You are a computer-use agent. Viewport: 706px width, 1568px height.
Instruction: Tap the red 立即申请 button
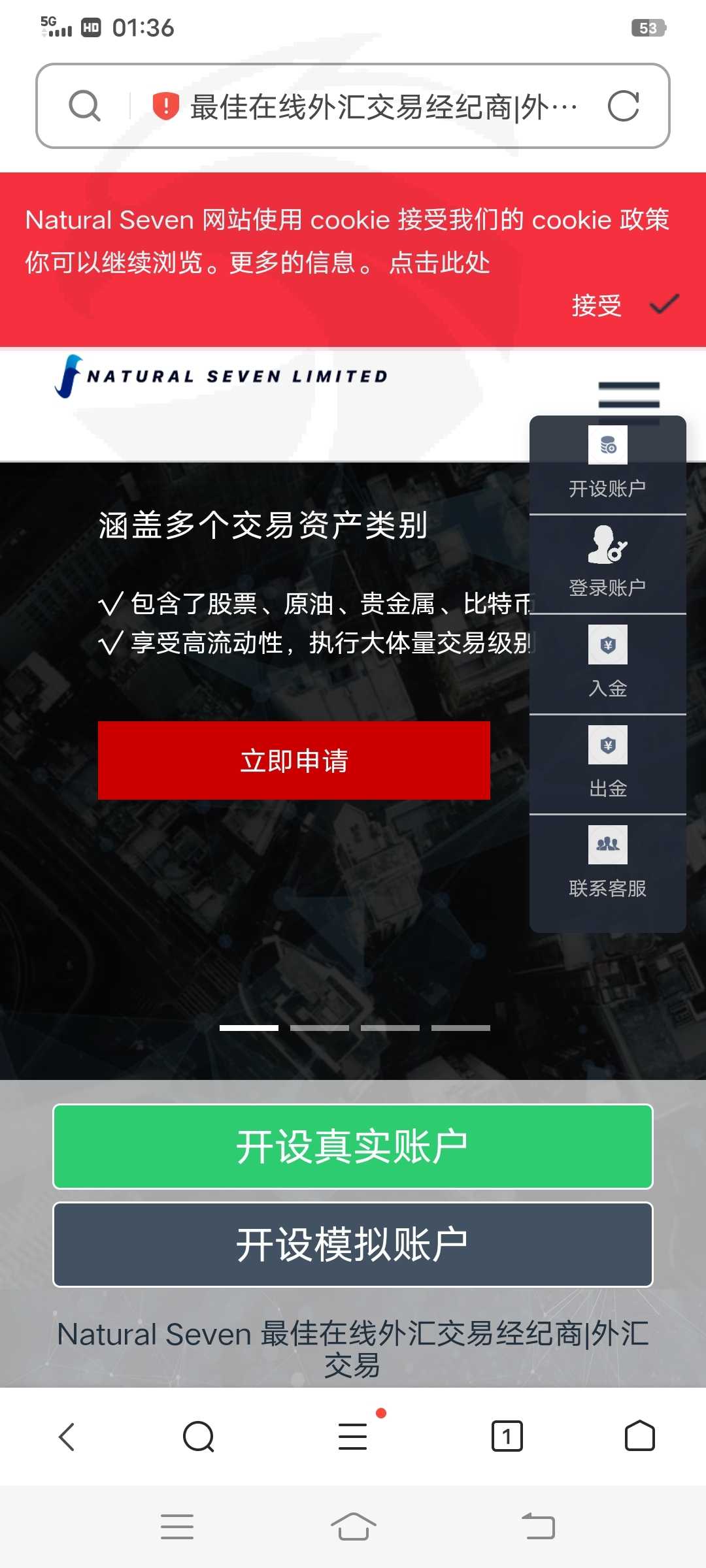294,760
